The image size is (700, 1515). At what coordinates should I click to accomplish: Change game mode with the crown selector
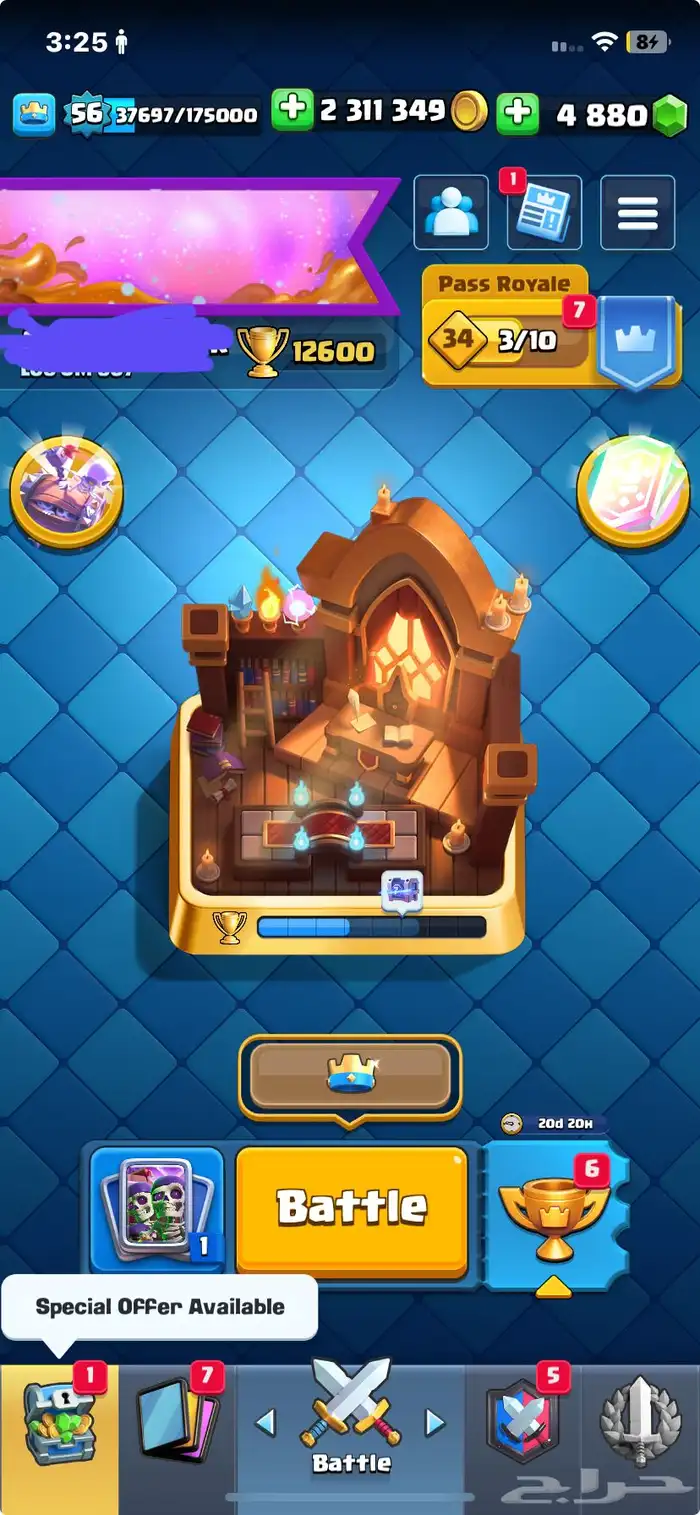click(350, 1076)
